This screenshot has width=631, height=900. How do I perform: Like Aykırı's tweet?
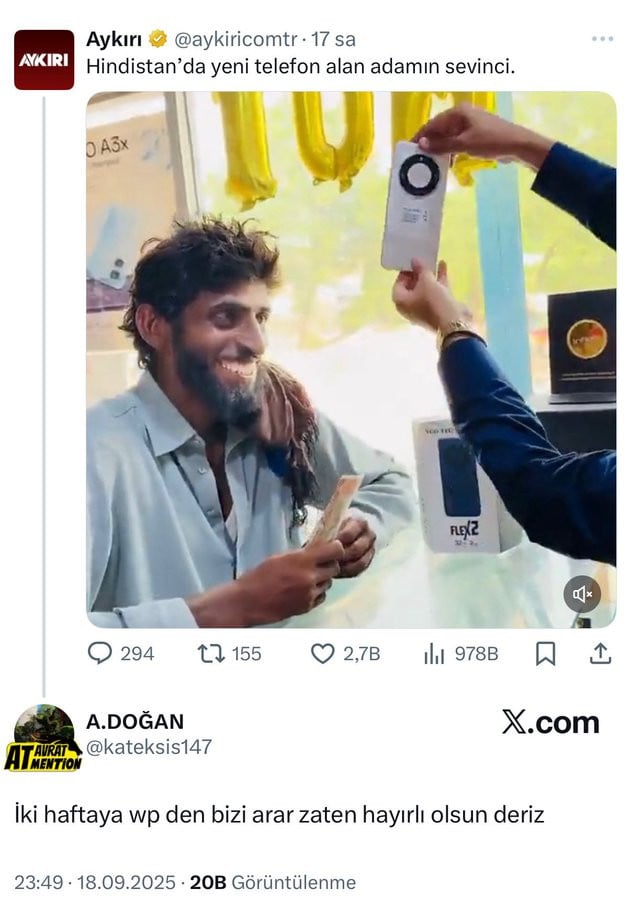click(322, 654)
